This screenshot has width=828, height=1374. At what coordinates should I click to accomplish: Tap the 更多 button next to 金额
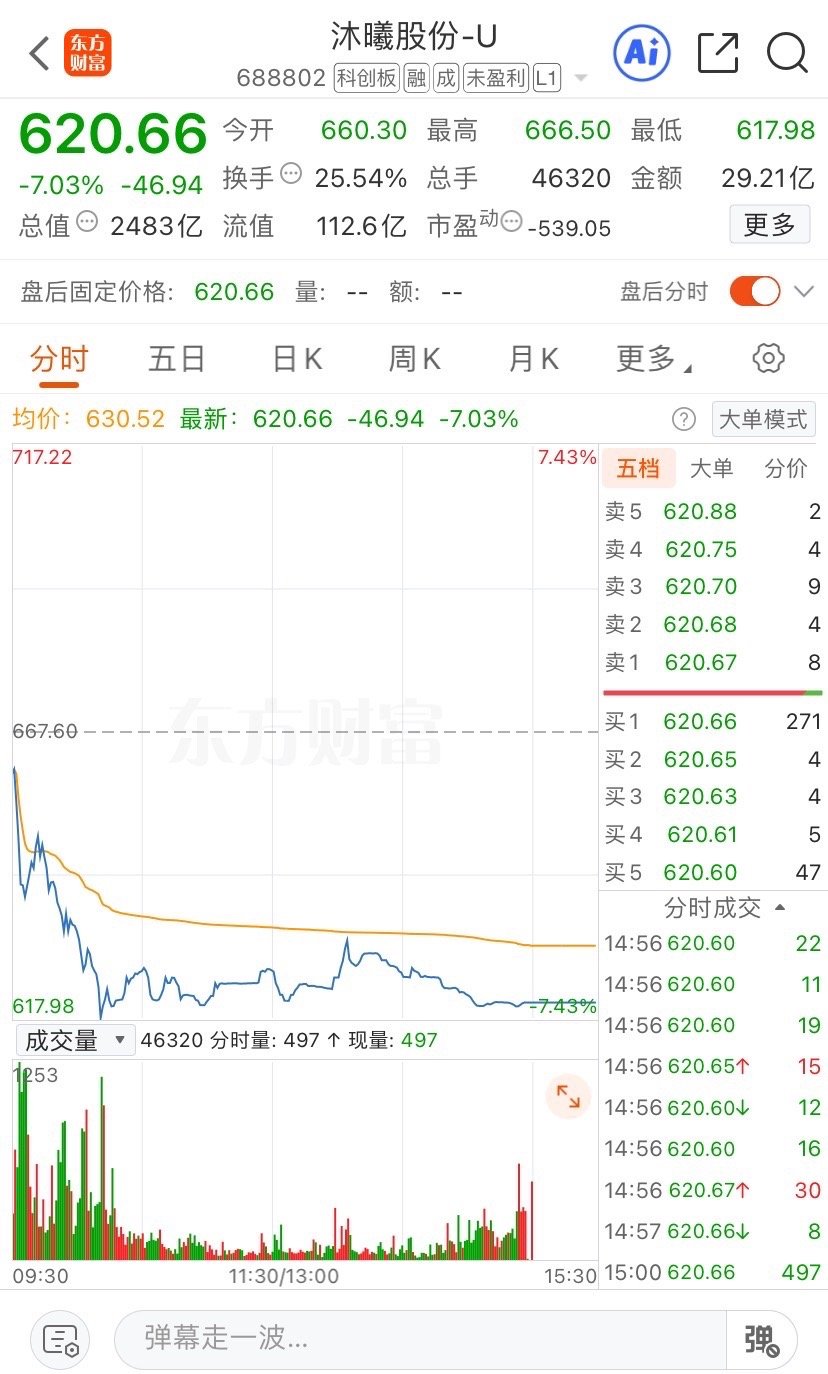[x=769, y=225]
